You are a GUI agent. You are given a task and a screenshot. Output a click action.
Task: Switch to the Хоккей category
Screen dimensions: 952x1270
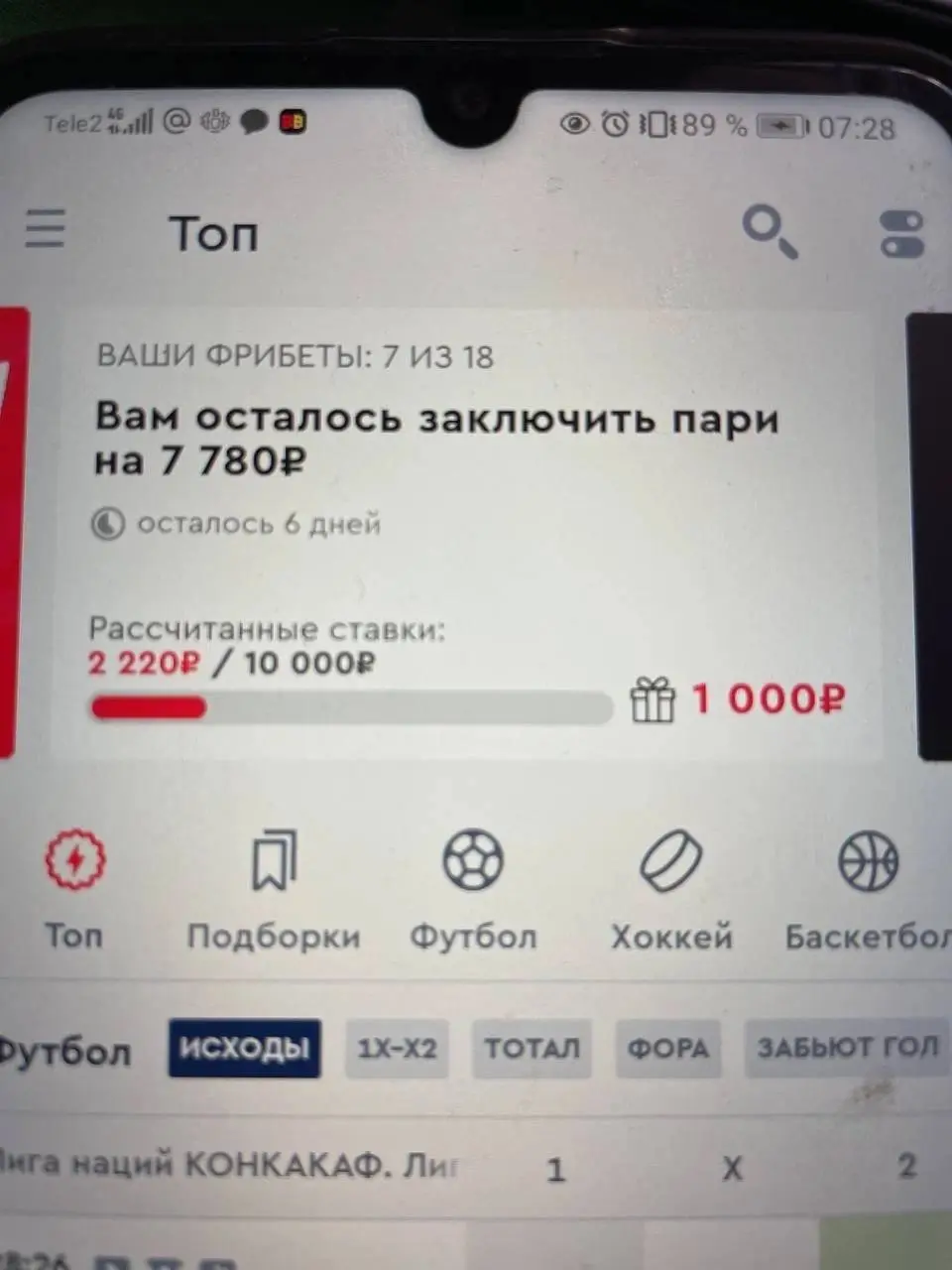point(671,888)
